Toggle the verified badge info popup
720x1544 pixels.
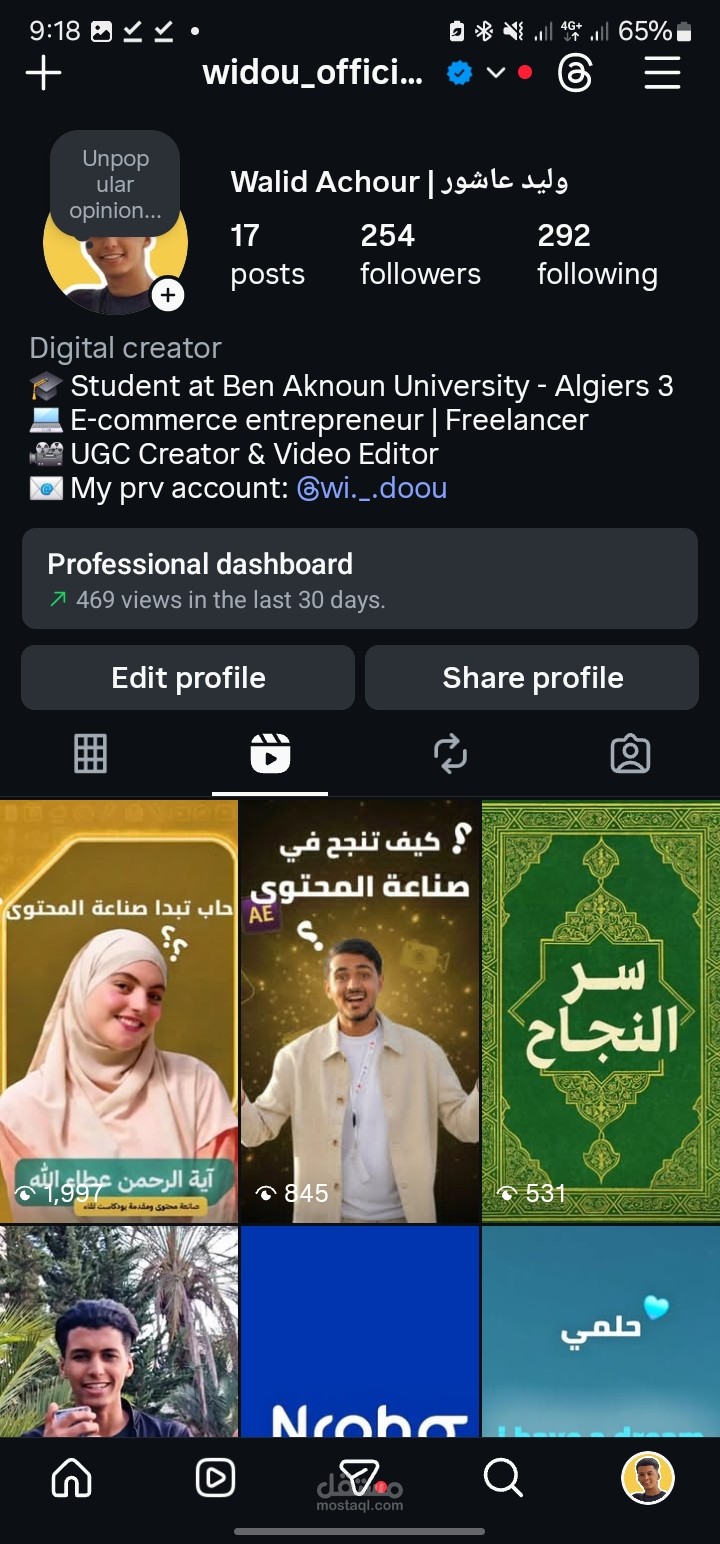(458, 72)
